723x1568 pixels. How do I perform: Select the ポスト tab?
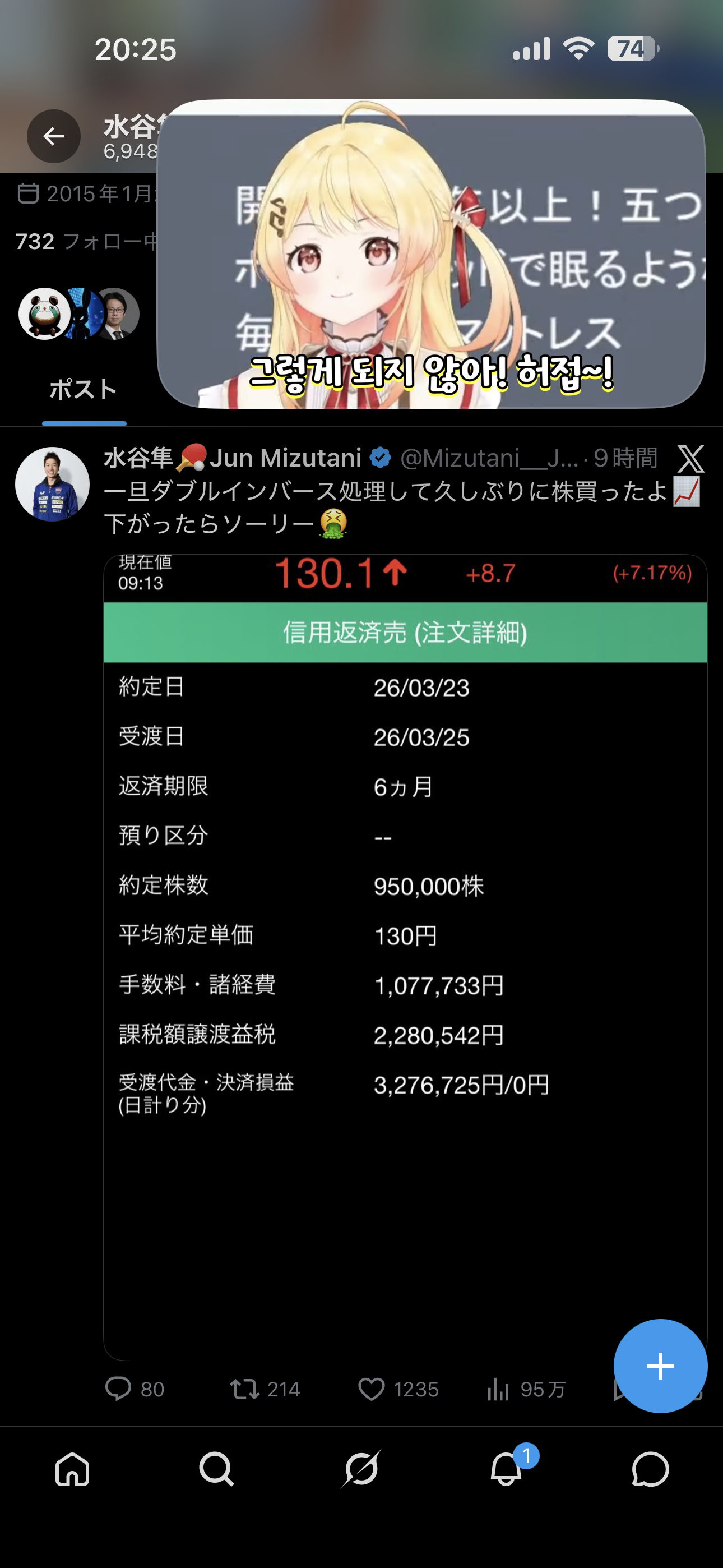84,390
